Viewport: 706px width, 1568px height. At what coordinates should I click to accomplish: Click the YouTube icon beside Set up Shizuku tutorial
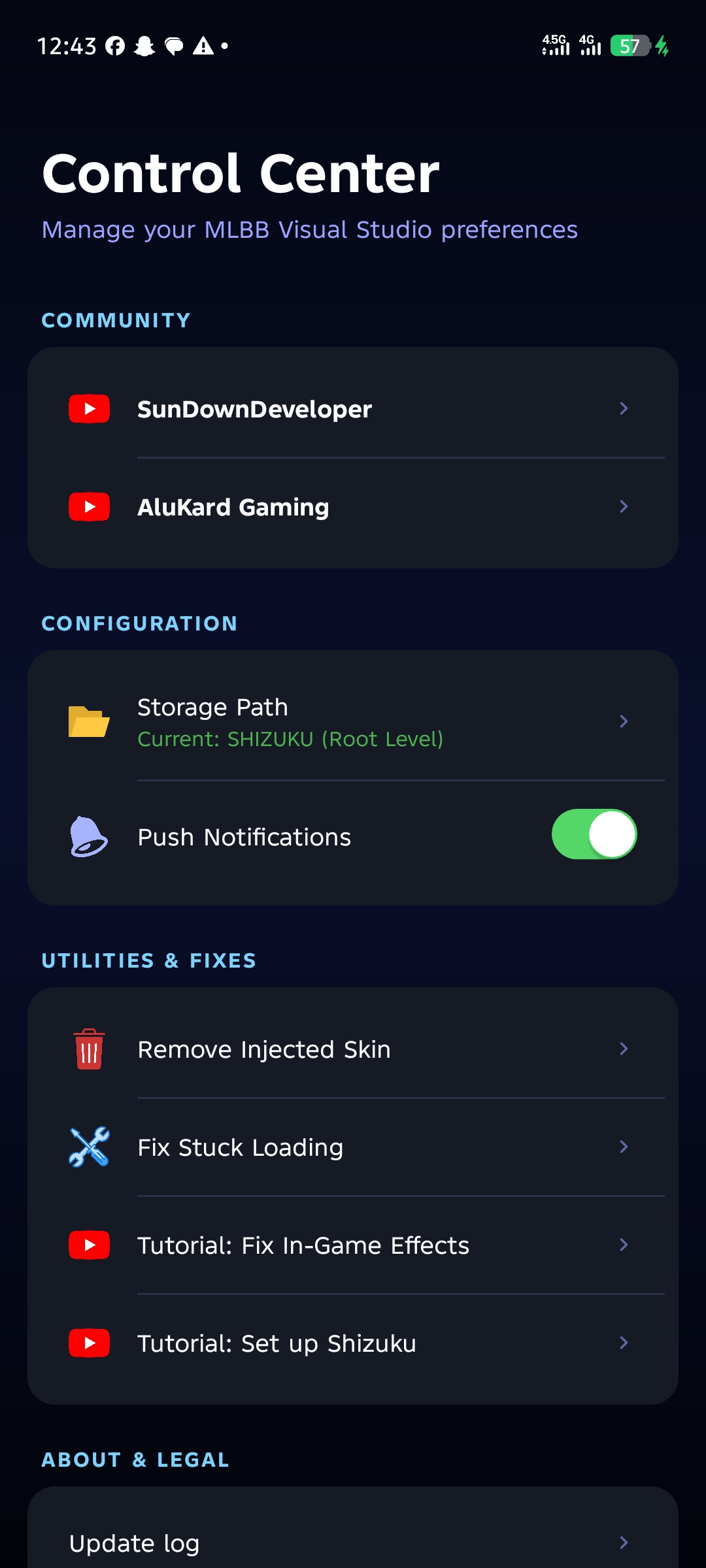coord(89,1343)
